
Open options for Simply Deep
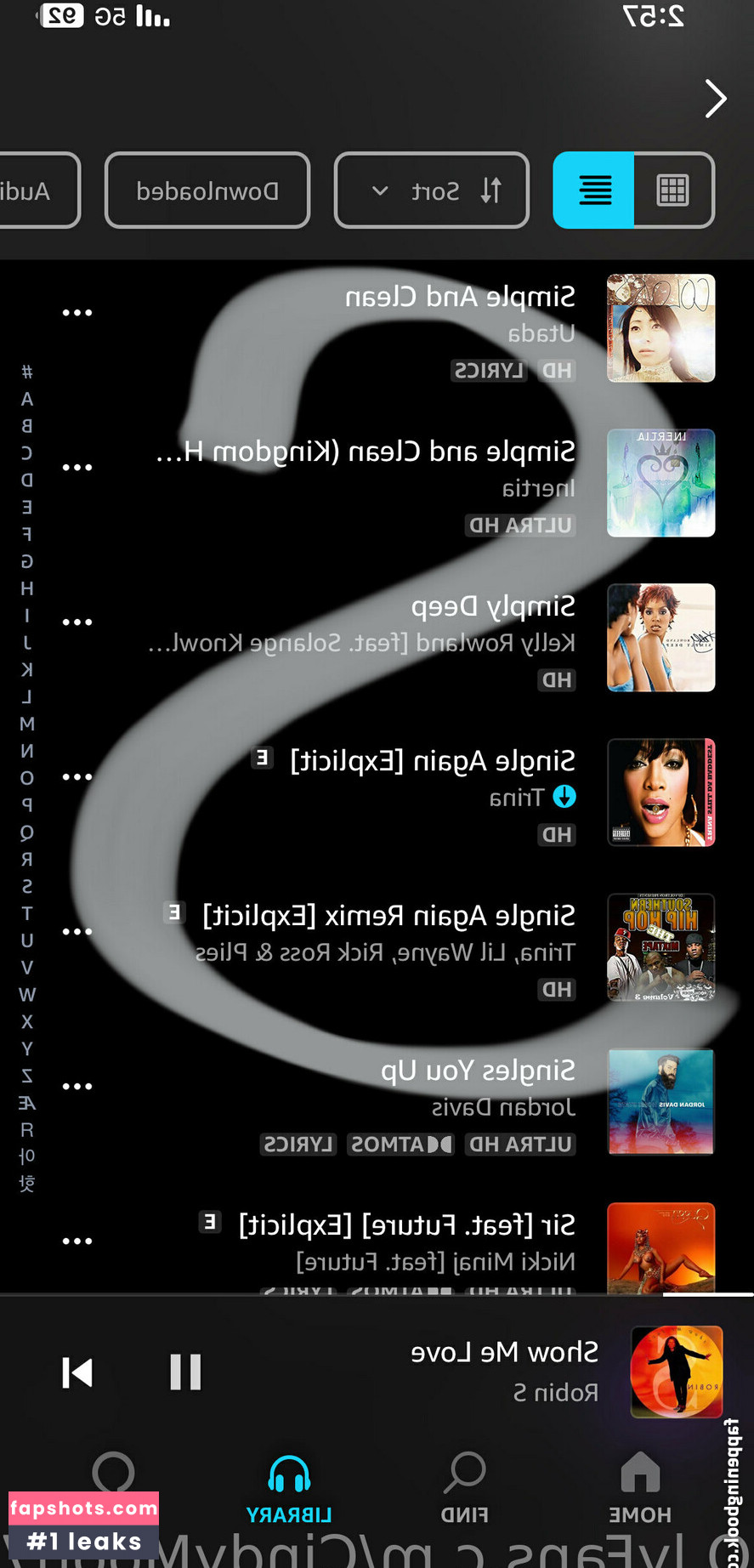(77, 622)
